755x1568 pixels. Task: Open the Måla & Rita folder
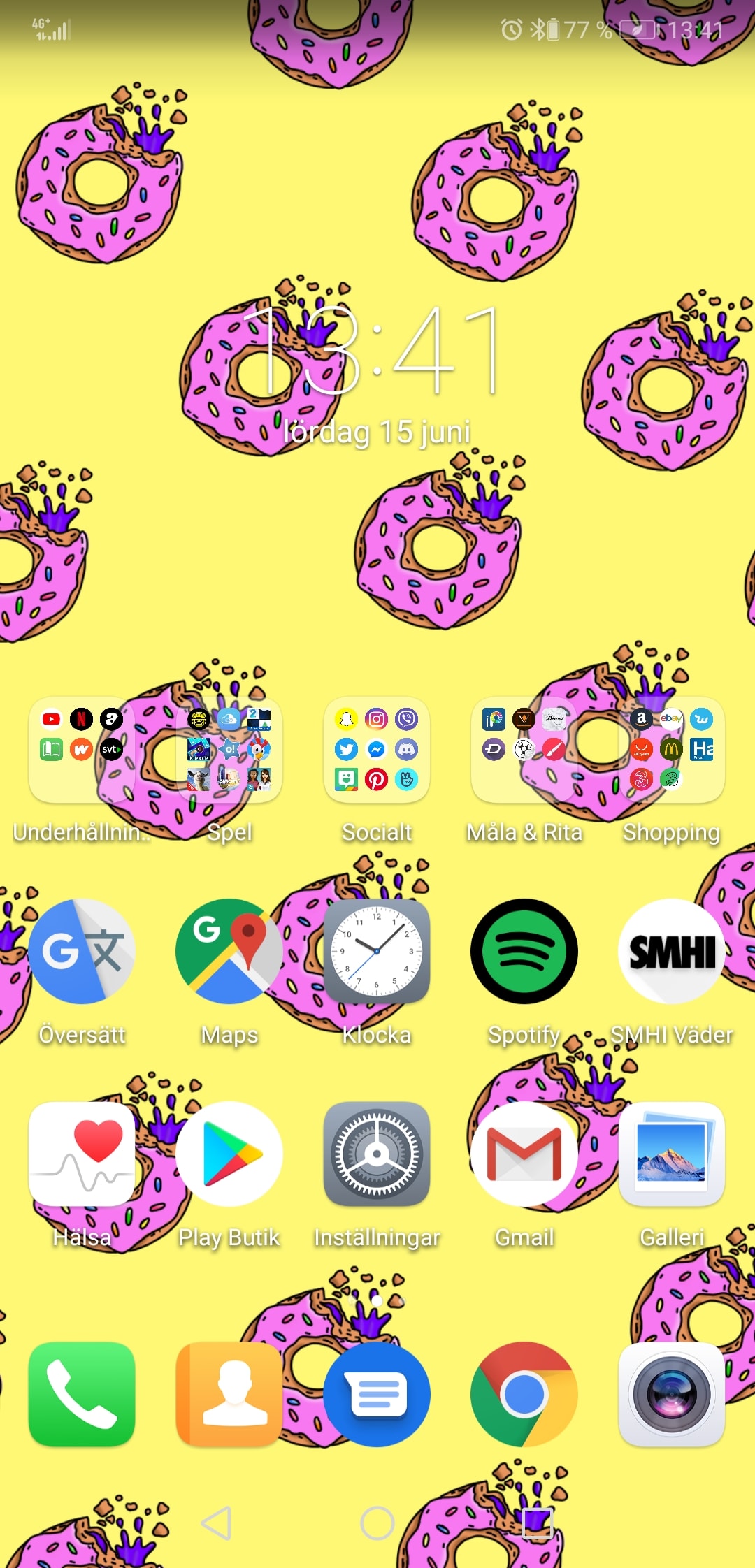pos(524,750)
